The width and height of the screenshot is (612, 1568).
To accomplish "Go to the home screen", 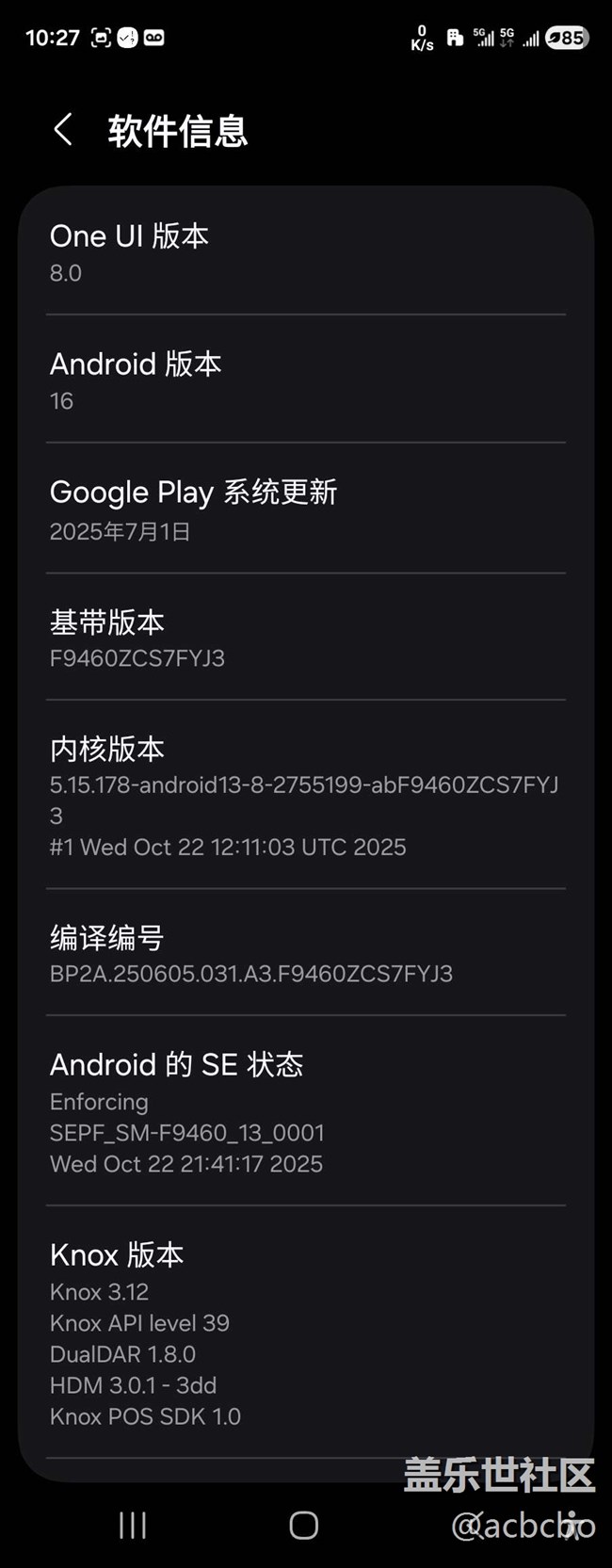I will click(x=303, y=1525).
